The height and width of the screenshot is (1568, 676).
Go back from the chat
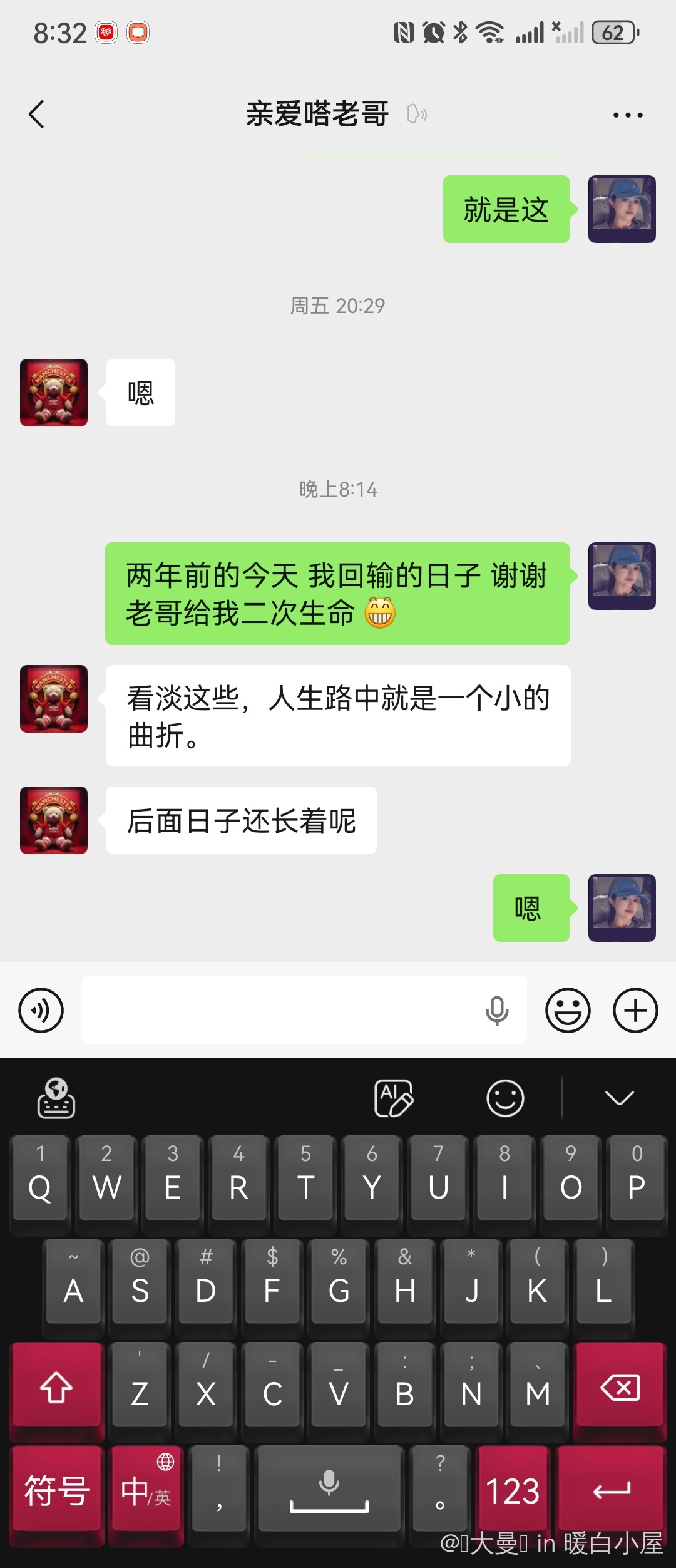tap(36, 115)
